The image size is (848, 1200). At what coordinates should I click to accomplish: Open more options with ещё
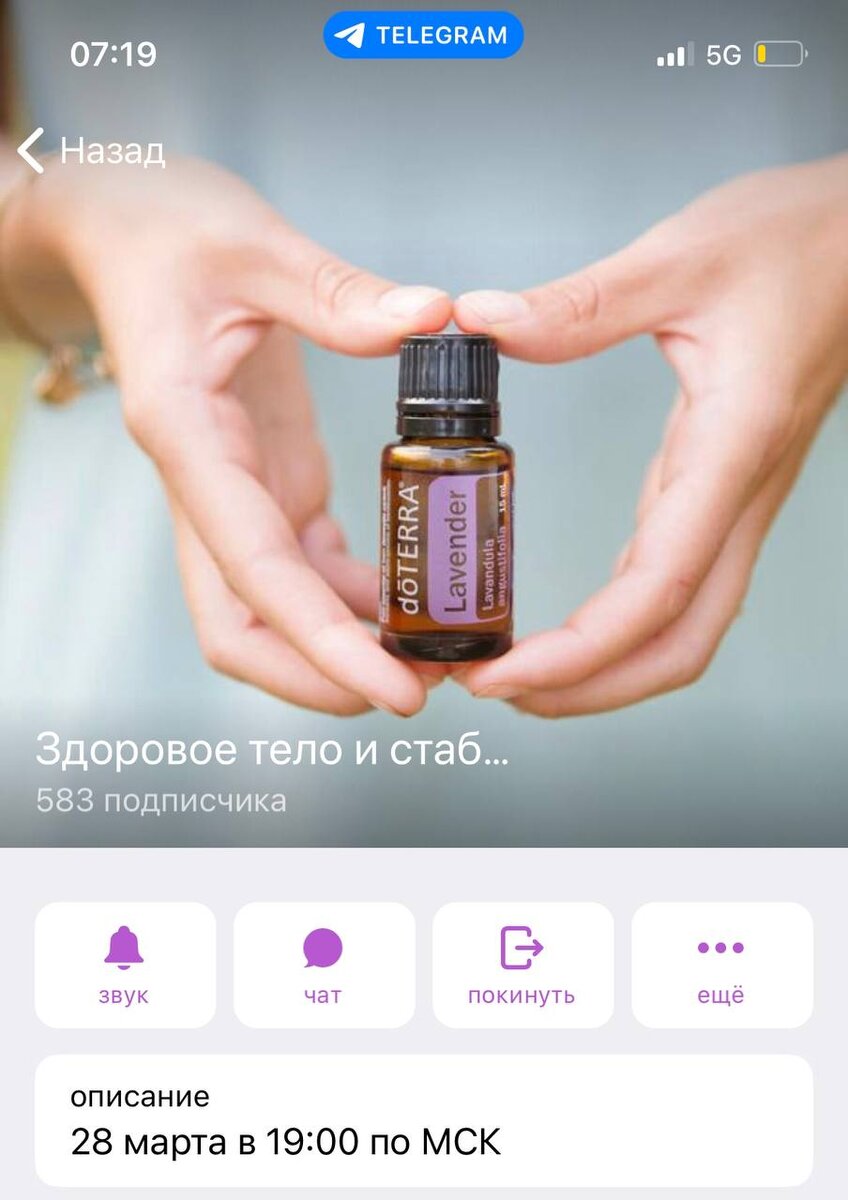(721, 964)
